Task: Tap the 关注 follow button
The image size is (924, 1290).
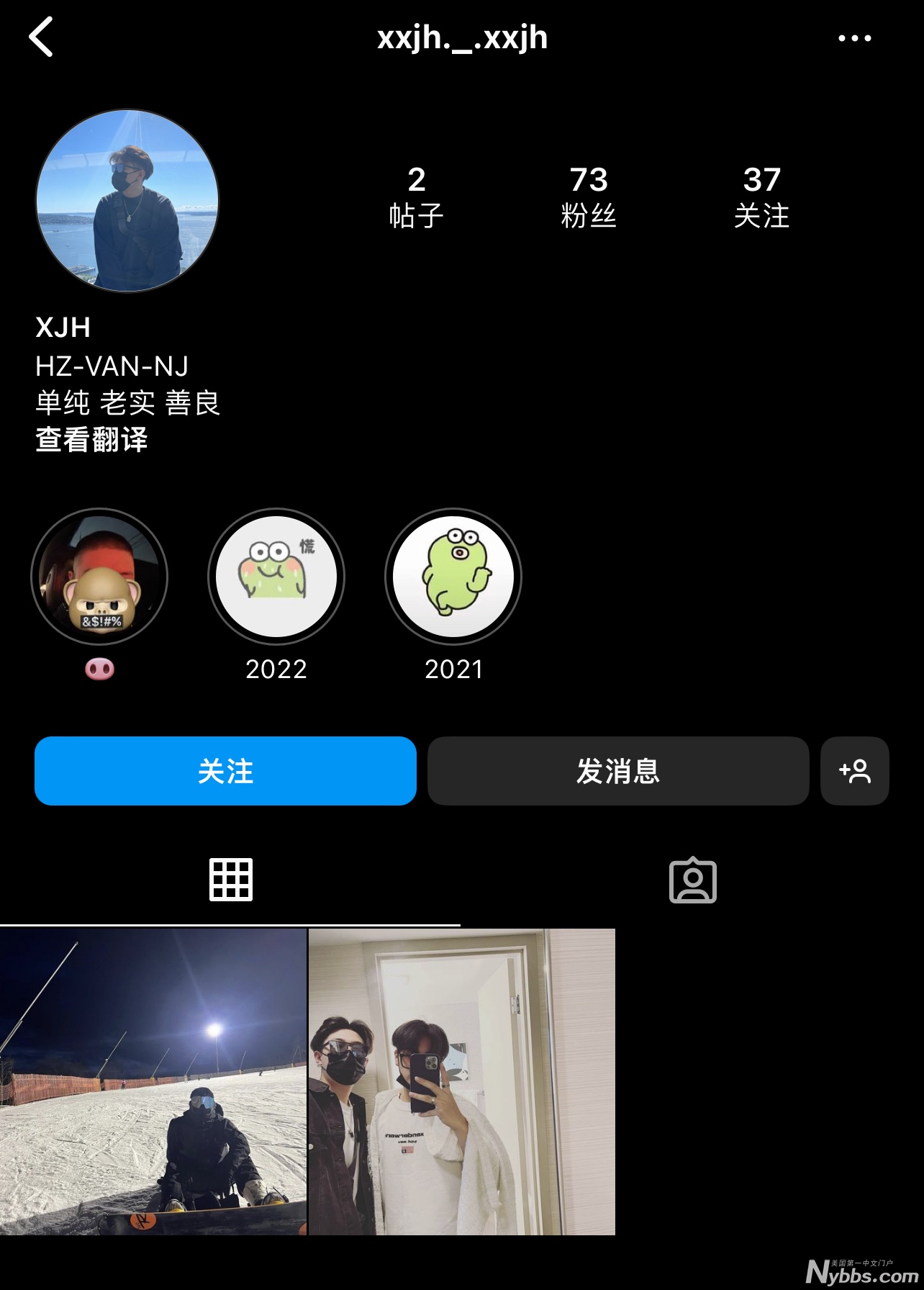Action: point(225,771)
